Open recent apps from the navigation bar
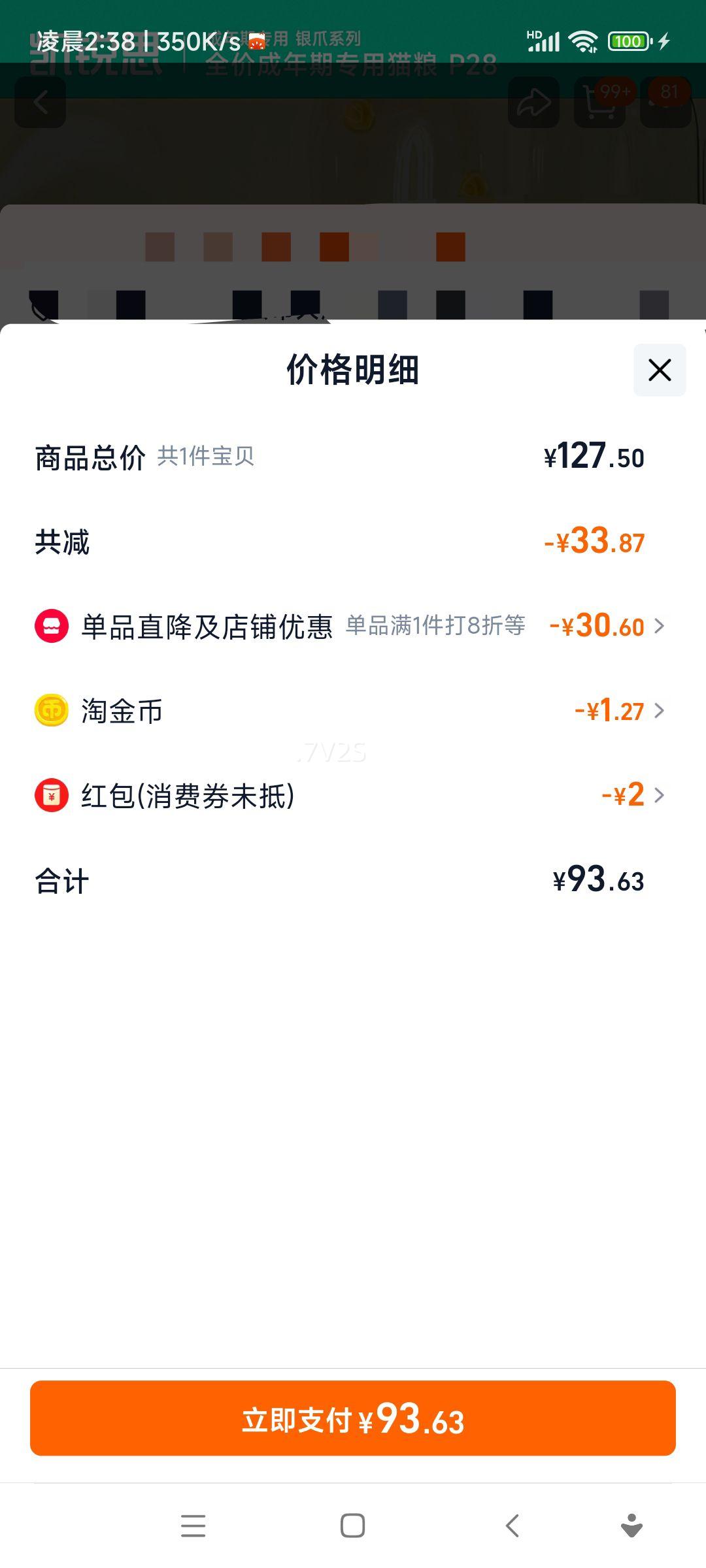 click(193, 1526)
